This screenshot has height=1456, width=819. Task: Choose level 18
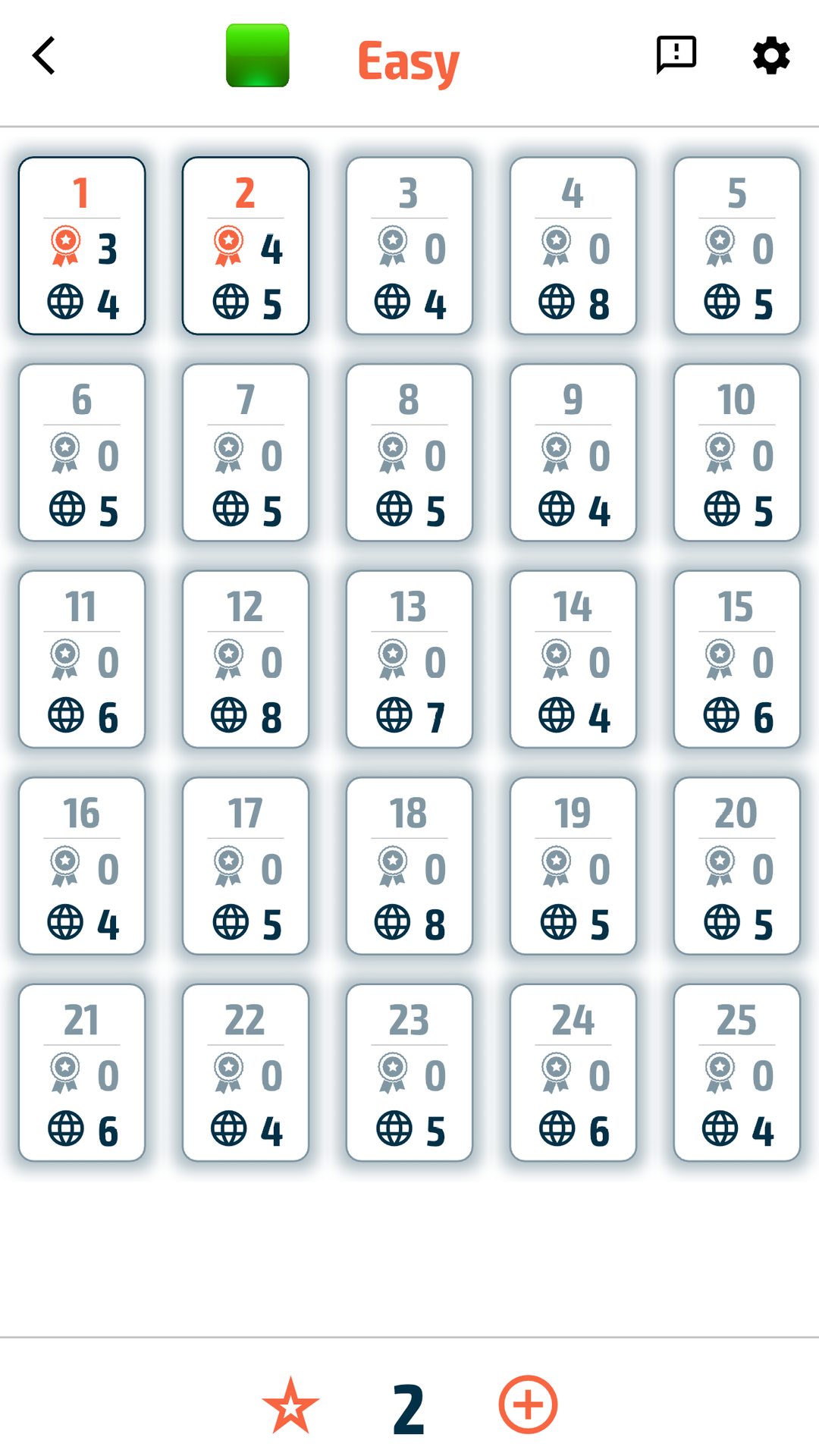click(x=409, y=866)
